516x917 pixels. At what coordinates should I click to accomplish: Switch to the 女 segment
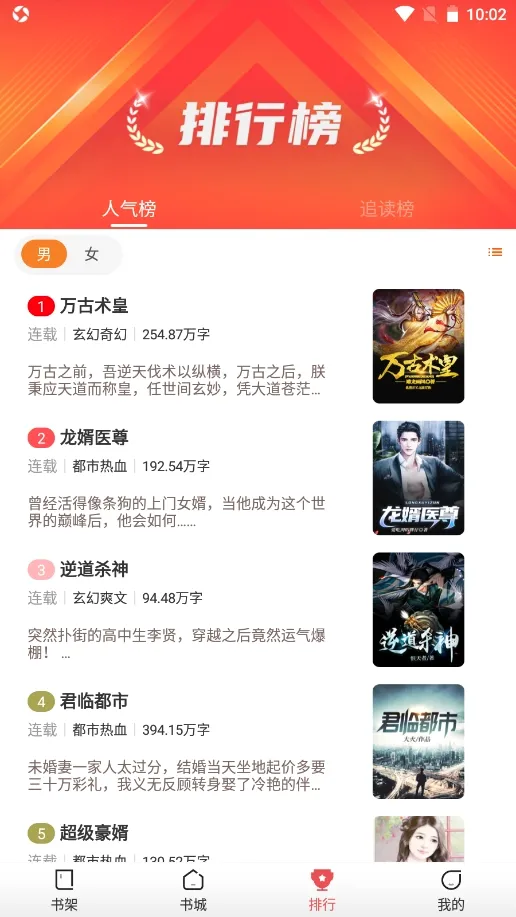[92, 254]
